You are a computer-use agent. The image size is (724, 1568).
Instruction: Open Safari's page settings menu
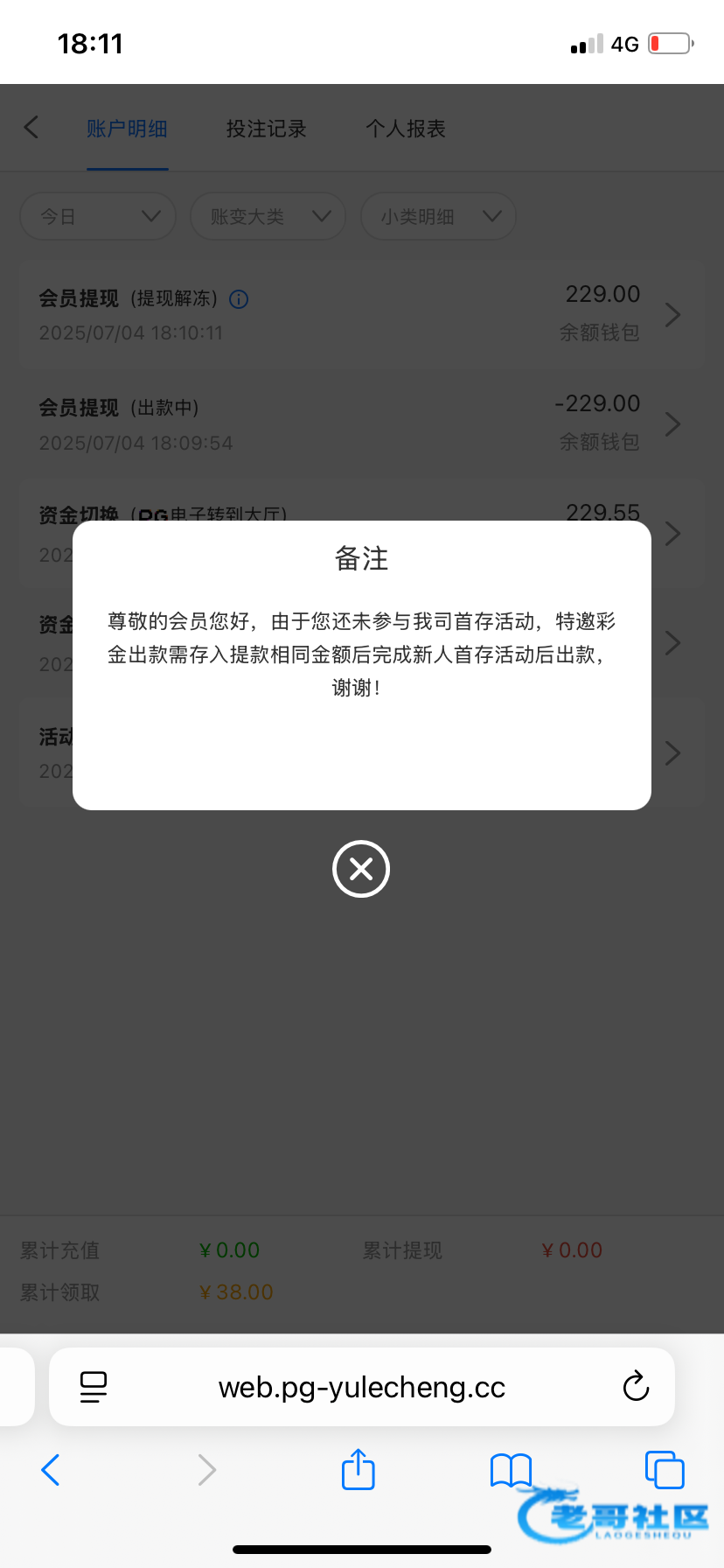tap(94, 1387)
